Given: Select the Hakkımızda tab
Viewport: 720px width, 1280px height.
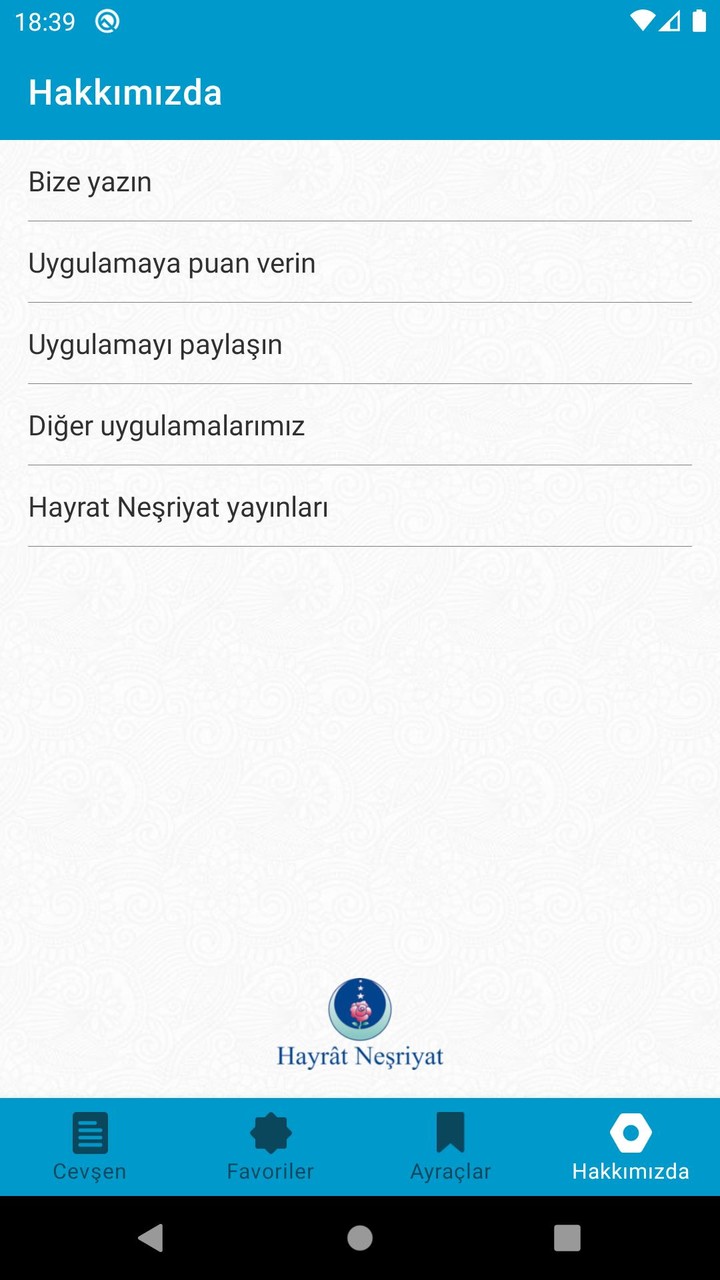Looking at the screenshot, I should [x=630, y=1146].
